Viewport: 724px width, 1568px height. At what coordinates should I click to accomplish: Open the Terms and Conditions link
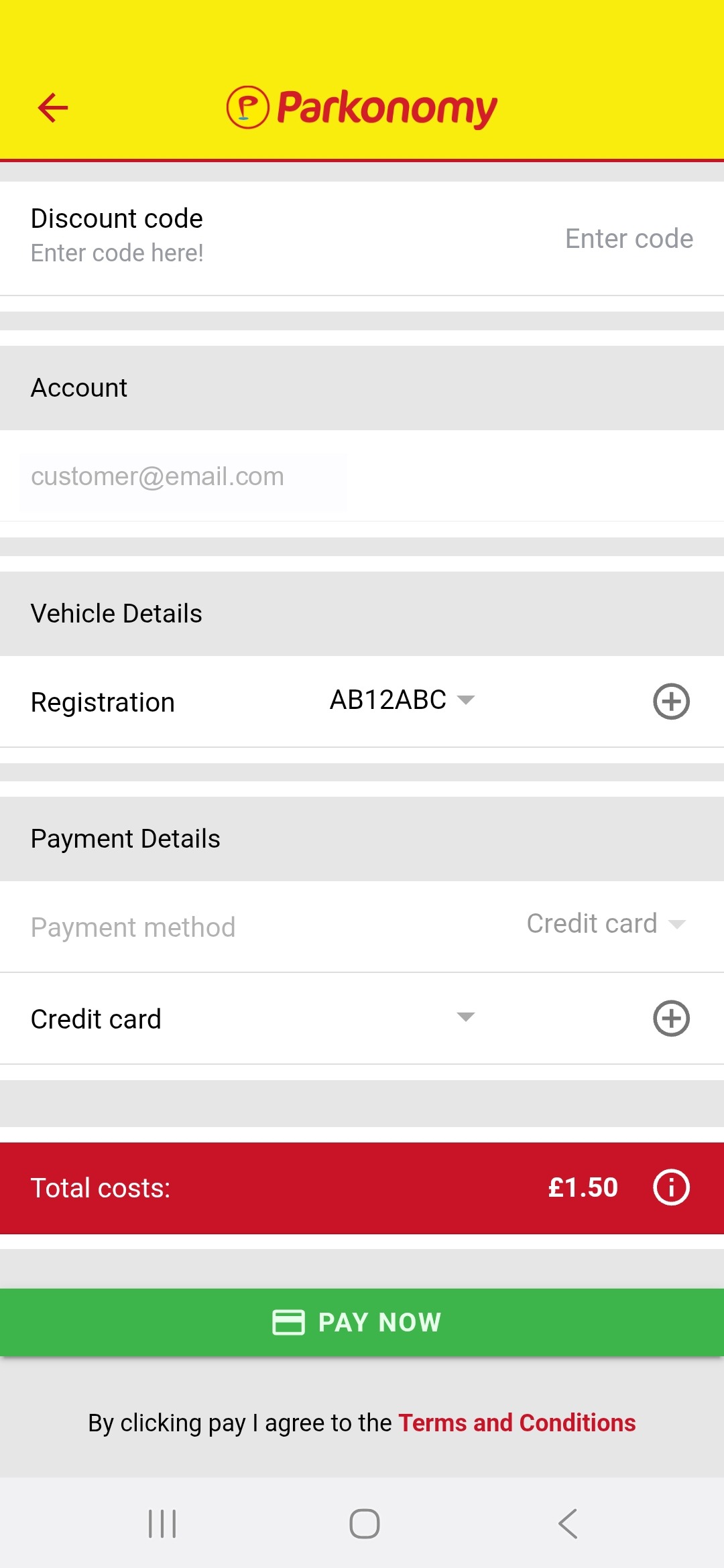coord(517,1423)
